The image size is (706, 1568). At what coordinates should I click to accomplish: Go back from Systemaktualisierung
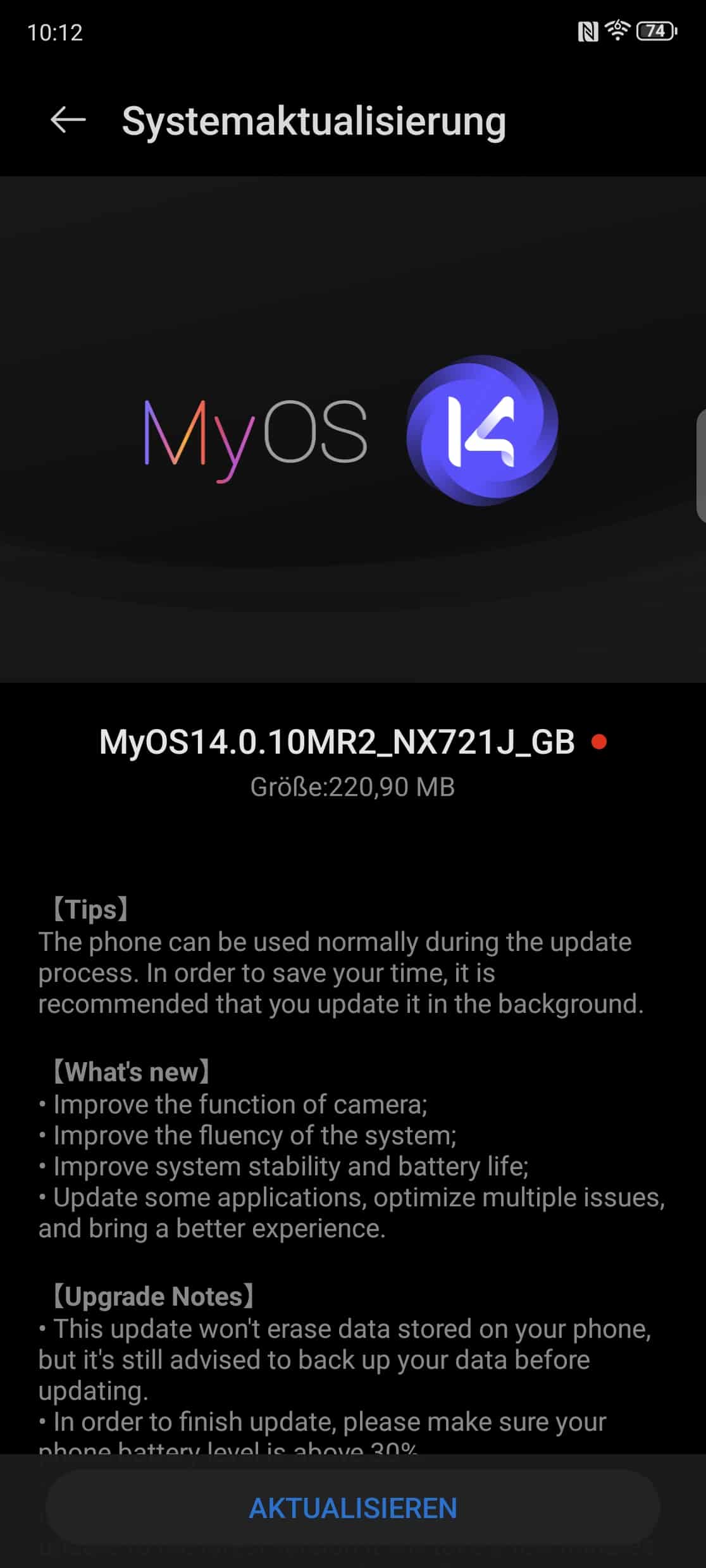[x=68, y=120]
